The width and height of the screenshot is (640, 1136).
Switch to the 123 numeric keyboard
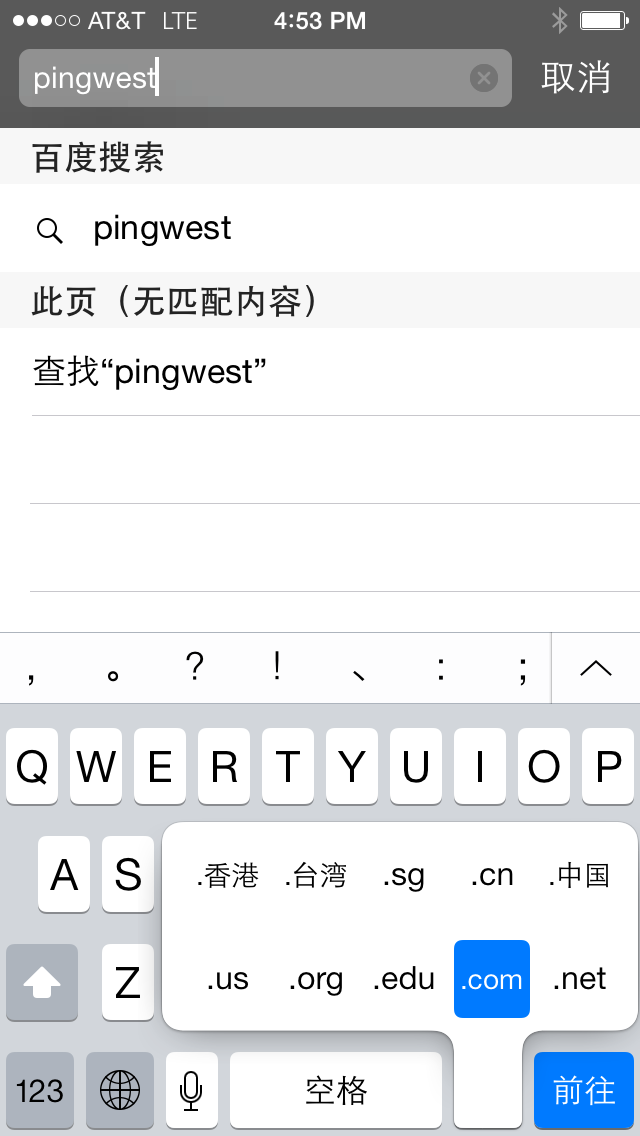40,1090
